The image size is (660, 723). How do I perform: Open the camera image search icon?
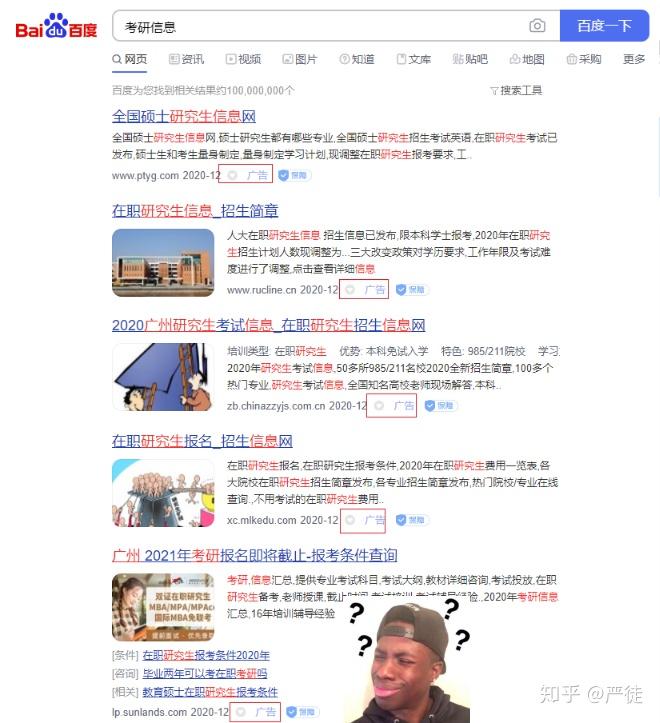pos(537,26)
